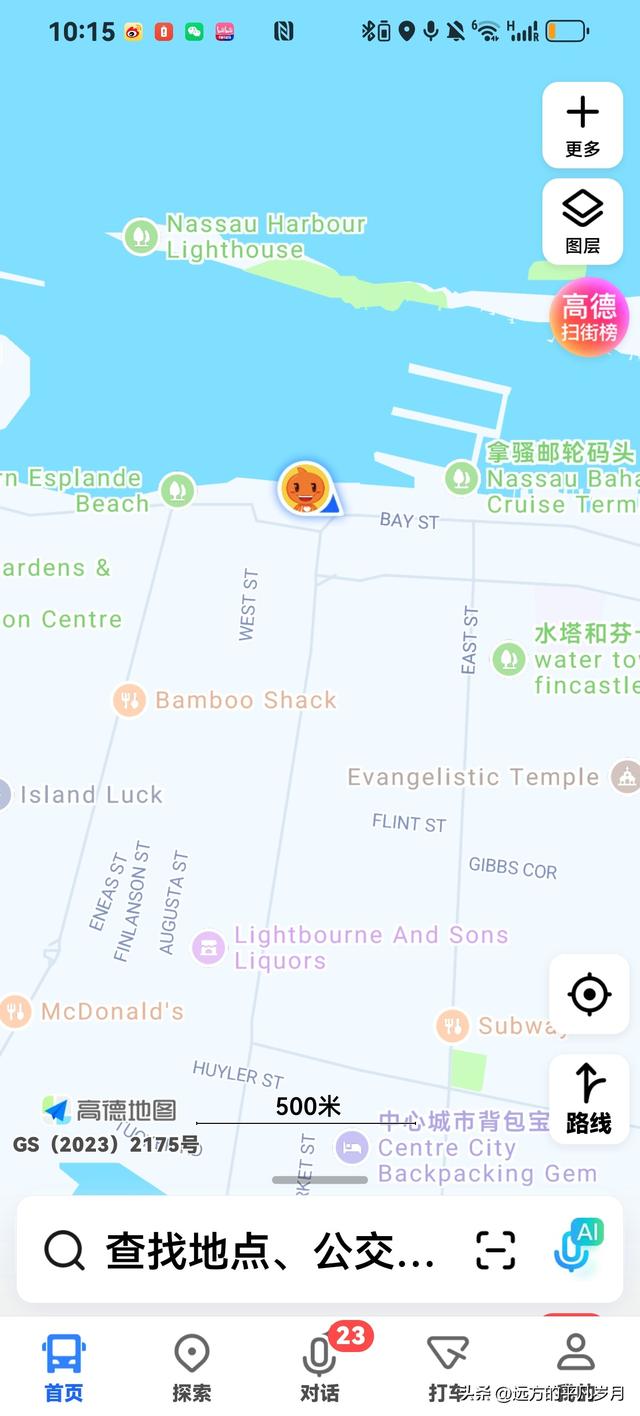The image size is (640, 1416).
Task: Recenter map on current location
Action: click(589, 994)
